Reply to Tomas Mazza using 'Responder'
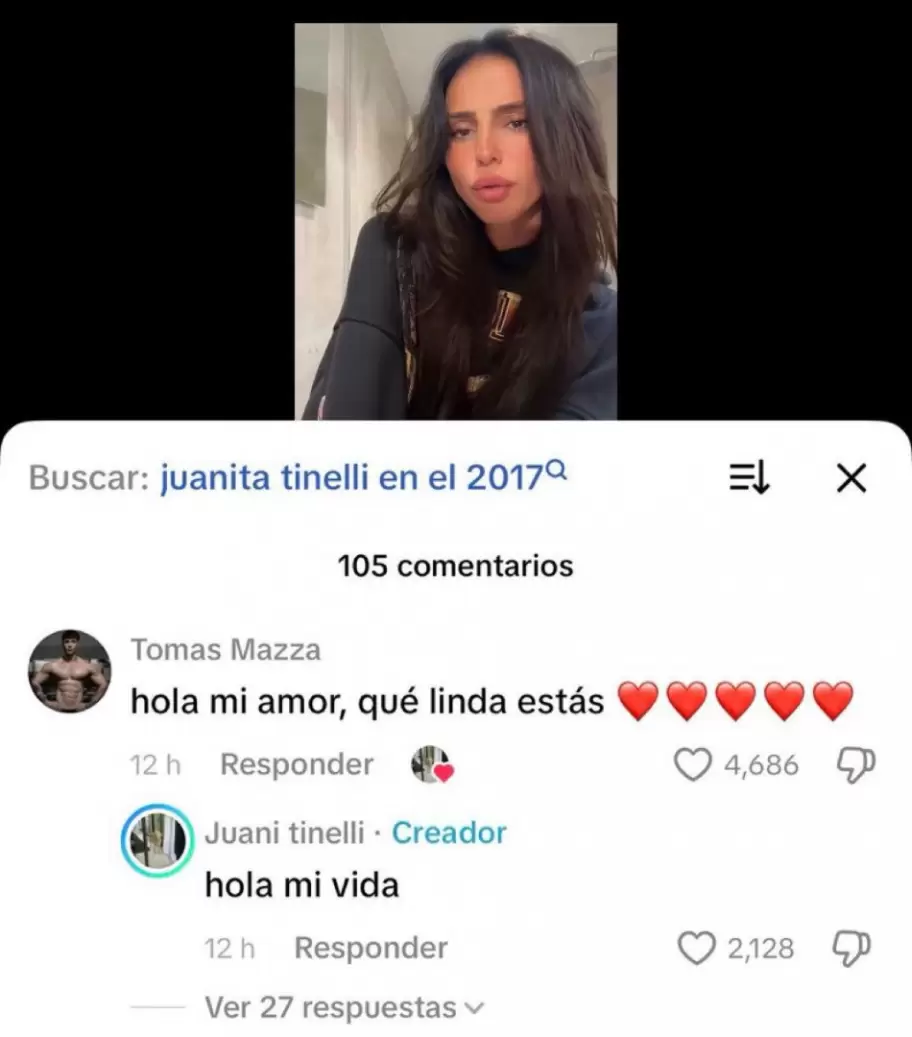Image resolution: width=912 pixels, height=1037 pixels. coord(295,763)
